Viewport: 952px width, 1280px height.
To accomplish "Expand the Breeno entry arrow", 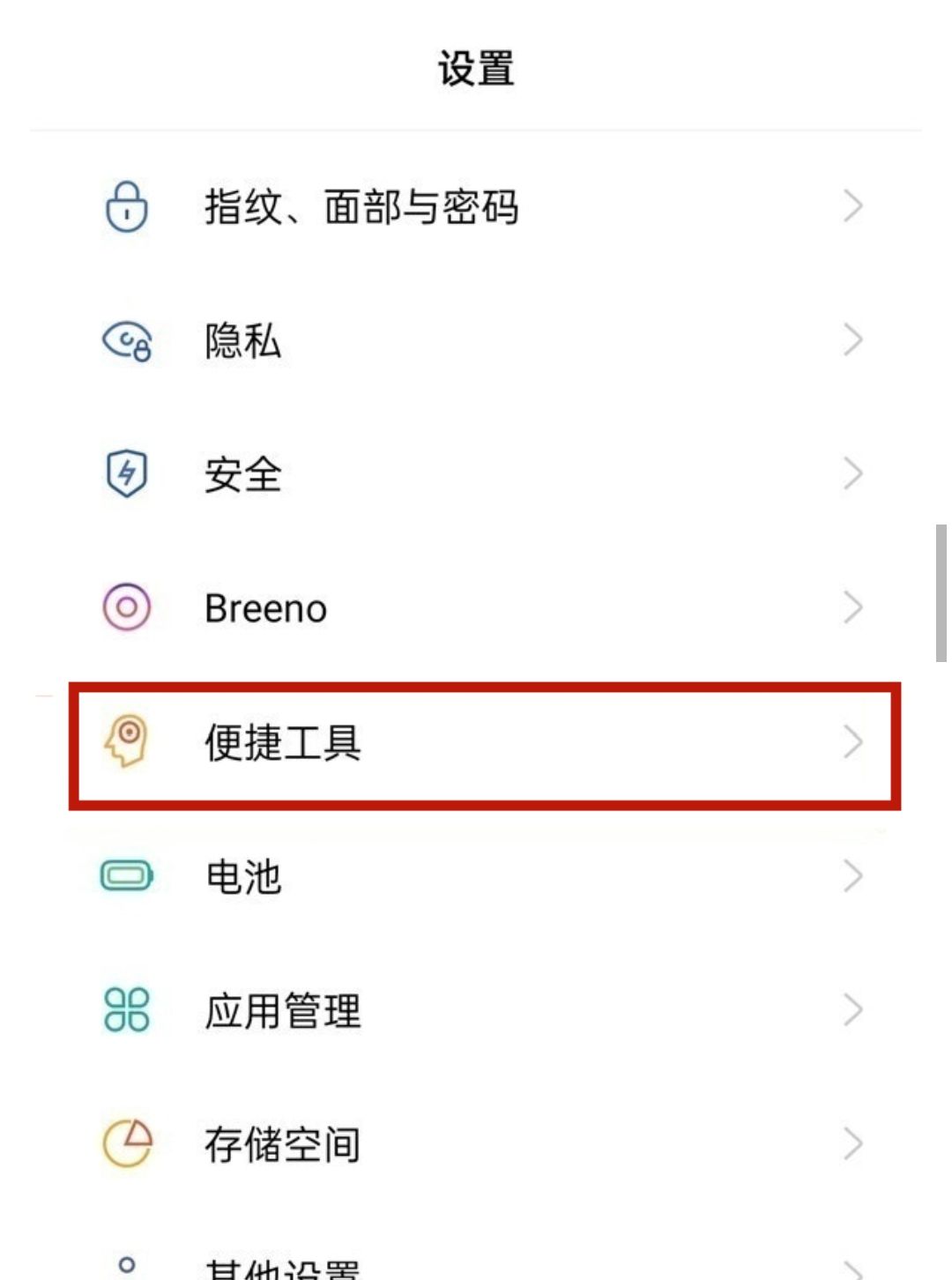I will pyautogui.click(x=852, y=607).
